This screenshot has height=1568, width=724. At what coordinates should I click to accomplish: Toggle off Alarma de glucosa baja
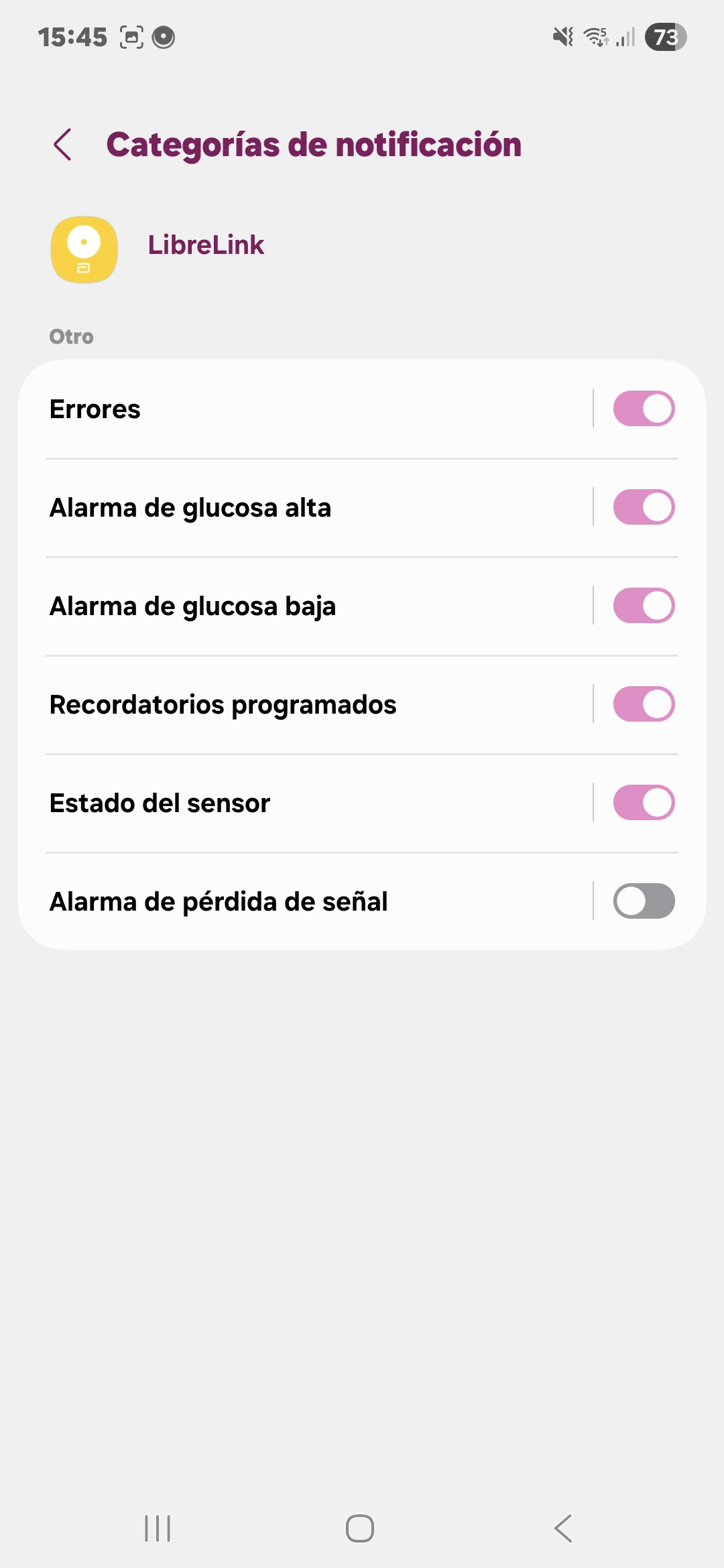click(644, 606)
